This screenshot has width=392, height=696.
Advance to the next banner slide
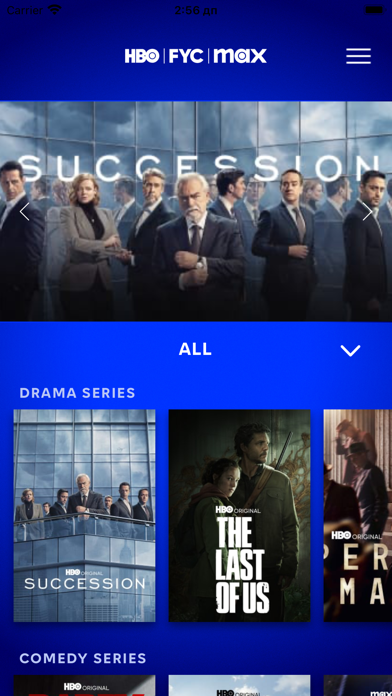tap(367, 211)
